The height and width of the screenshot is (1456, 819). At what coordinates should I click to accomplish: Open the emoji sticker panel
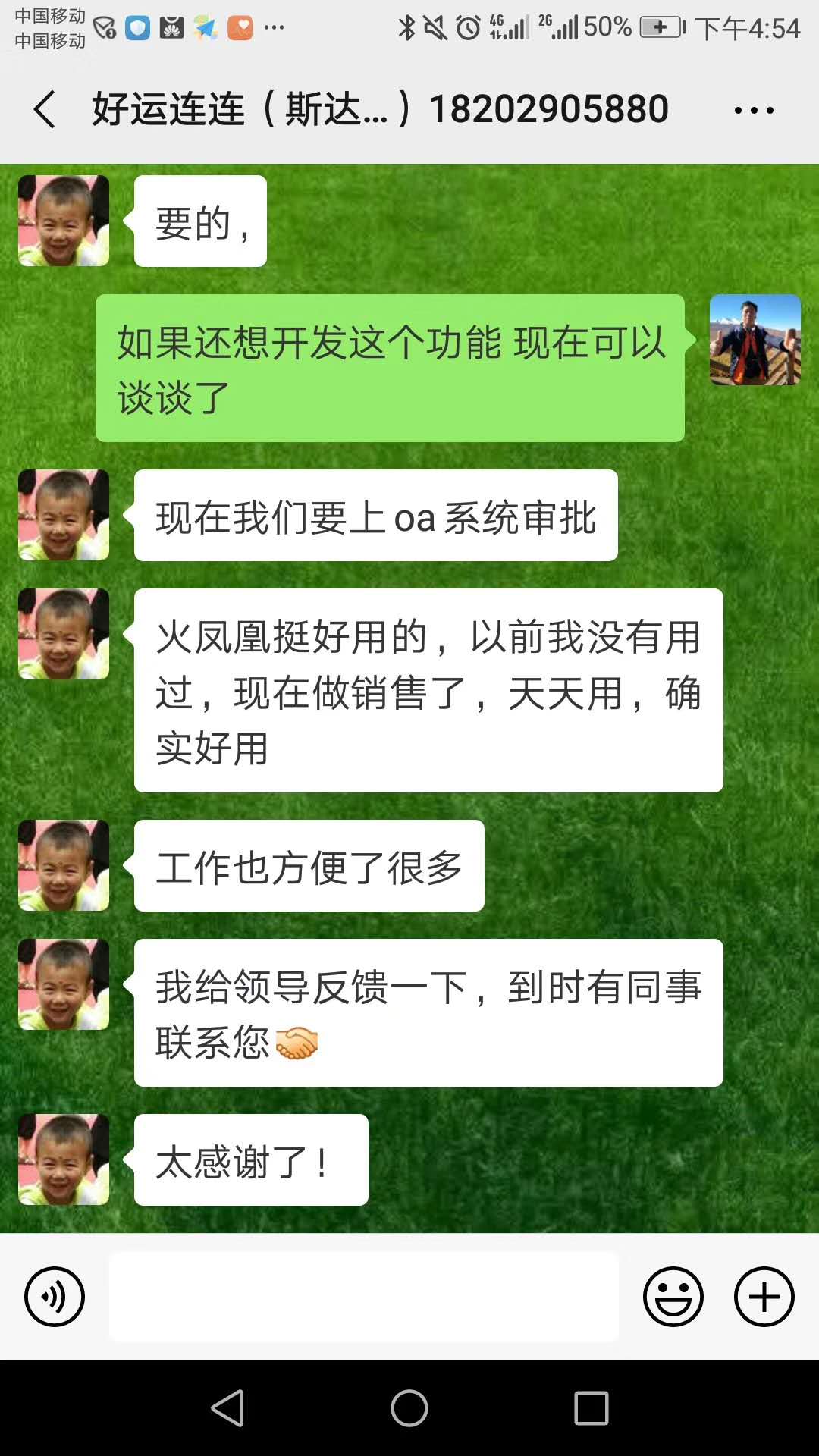673,1297
